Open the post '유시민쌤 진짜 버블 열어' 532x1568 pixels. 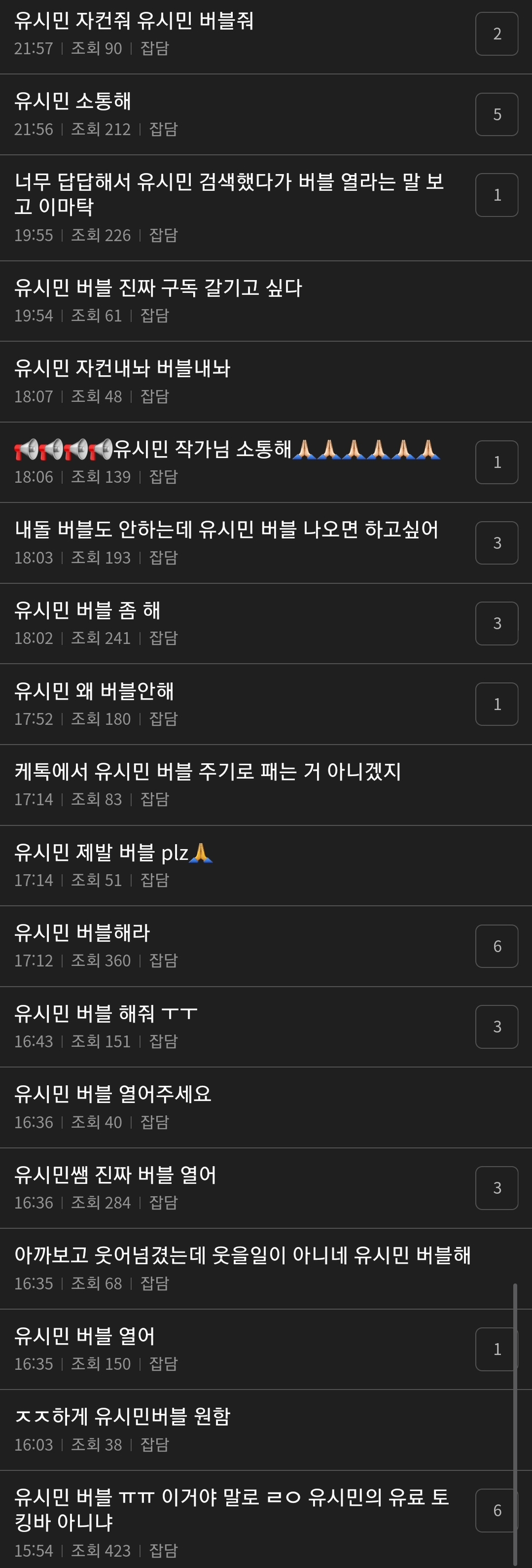(116, 1175)
